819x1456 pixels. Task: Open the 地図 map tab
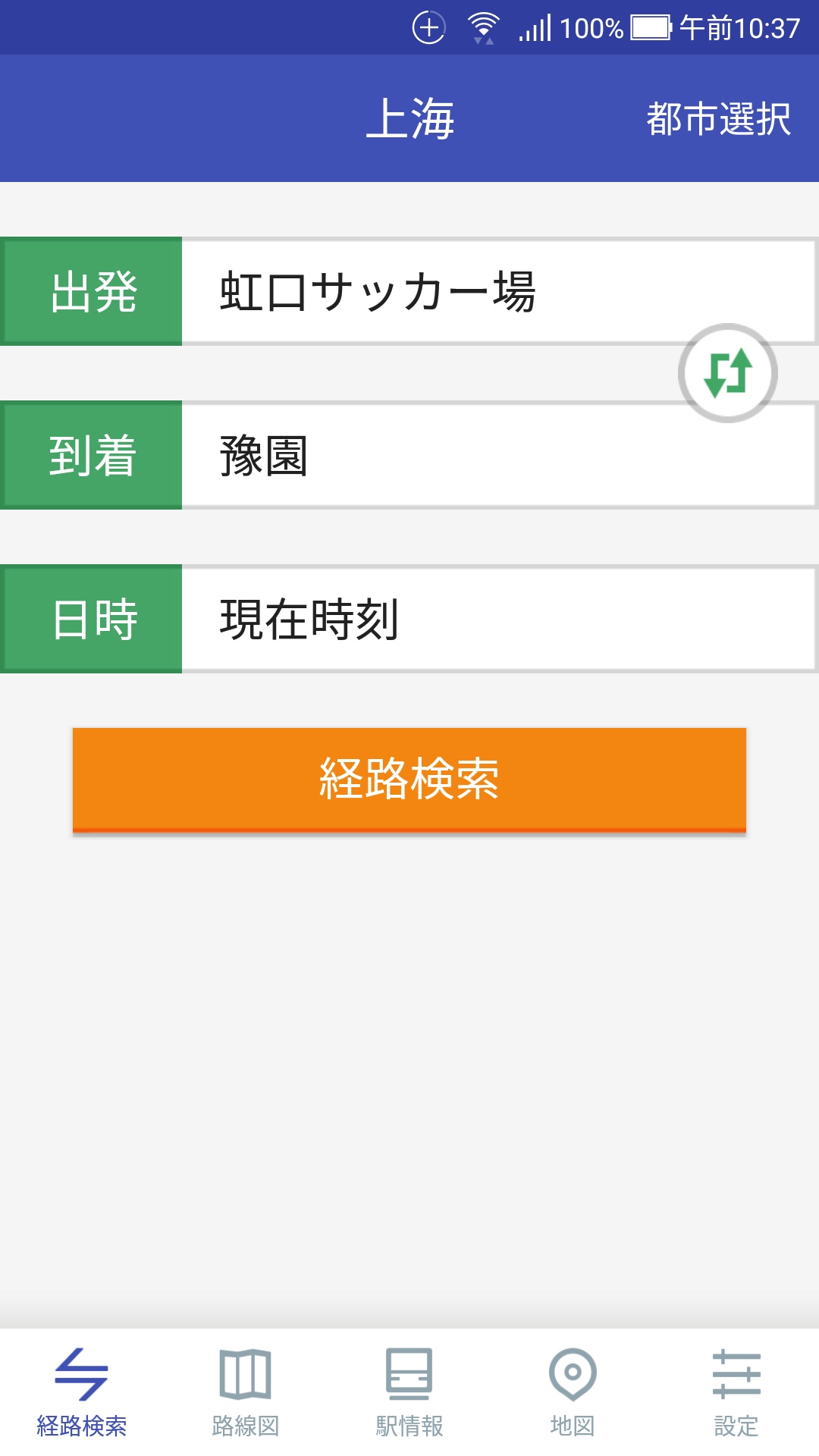tap(573, 1392)
